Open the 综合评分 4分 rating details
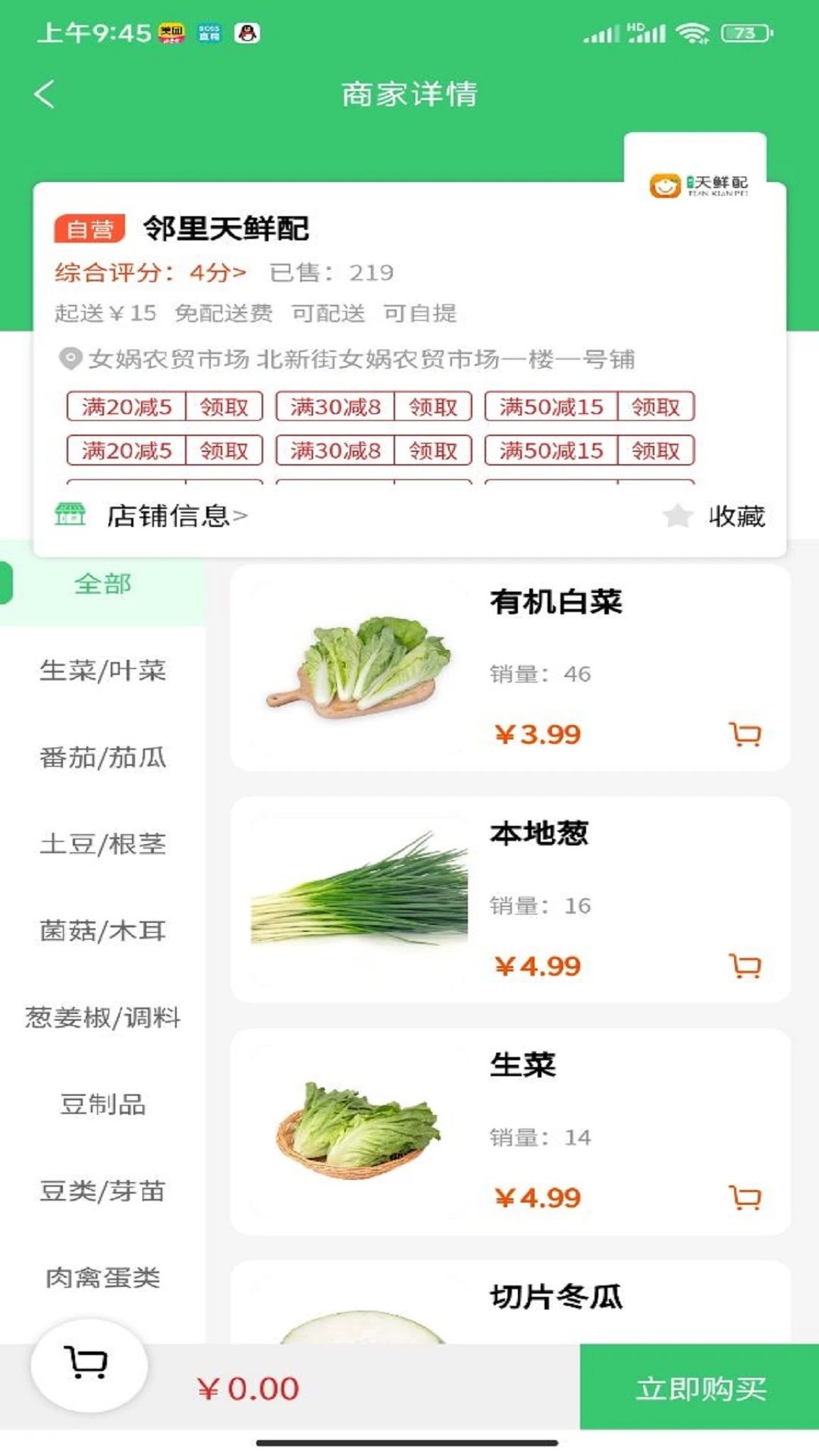 coord(150,272)
